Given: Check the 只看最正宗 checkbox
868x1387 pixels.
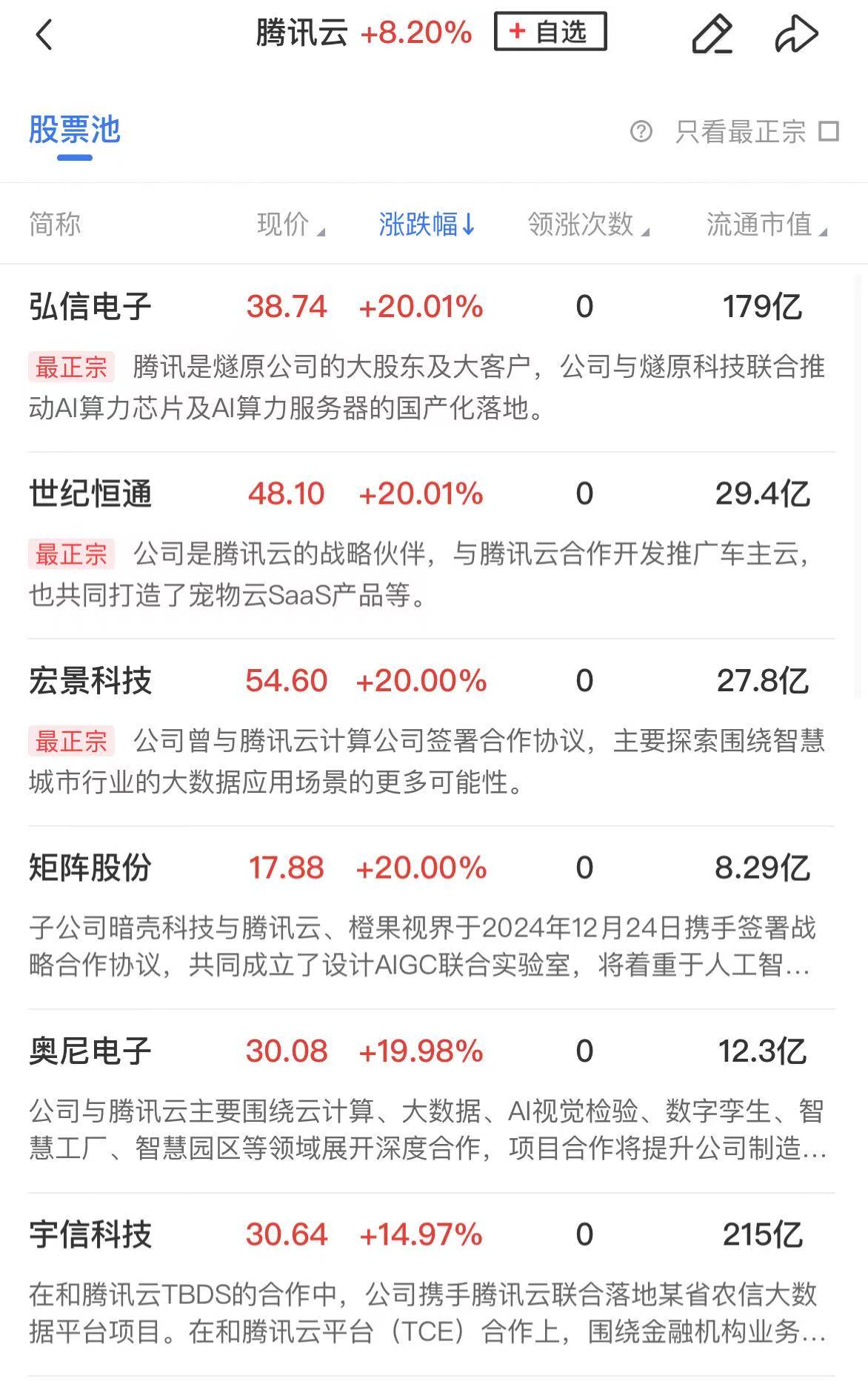Looking at the screenshot, I should pos(829,132).
